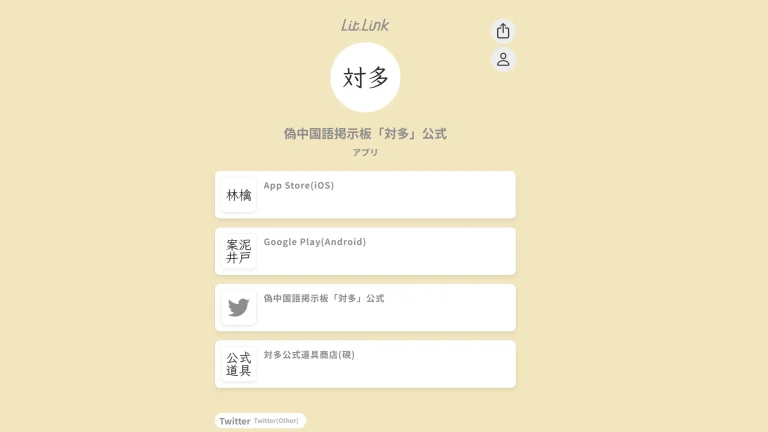Open the 偽中国語掲示板「対多」公式 Twitter card

[365, 308]
